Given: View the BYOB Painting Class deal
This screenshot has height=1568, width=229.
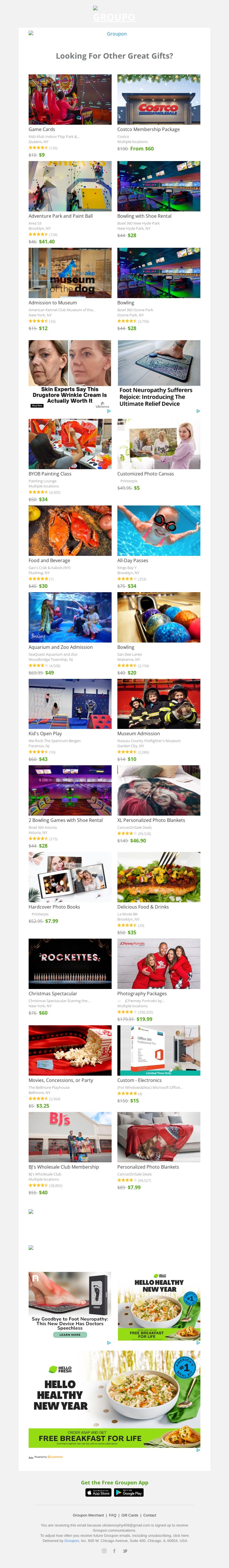Looking at the screenshot, I should click(70, 444).
